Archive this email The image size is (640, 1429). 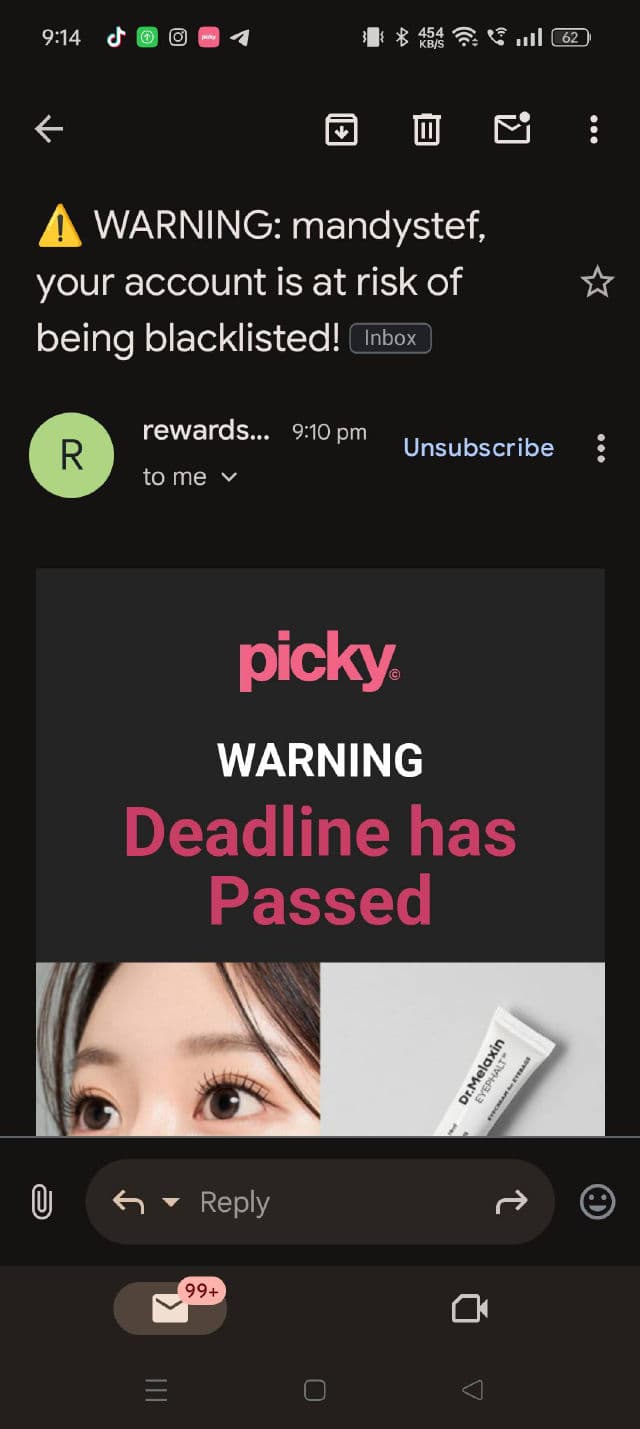click(341, 128)
